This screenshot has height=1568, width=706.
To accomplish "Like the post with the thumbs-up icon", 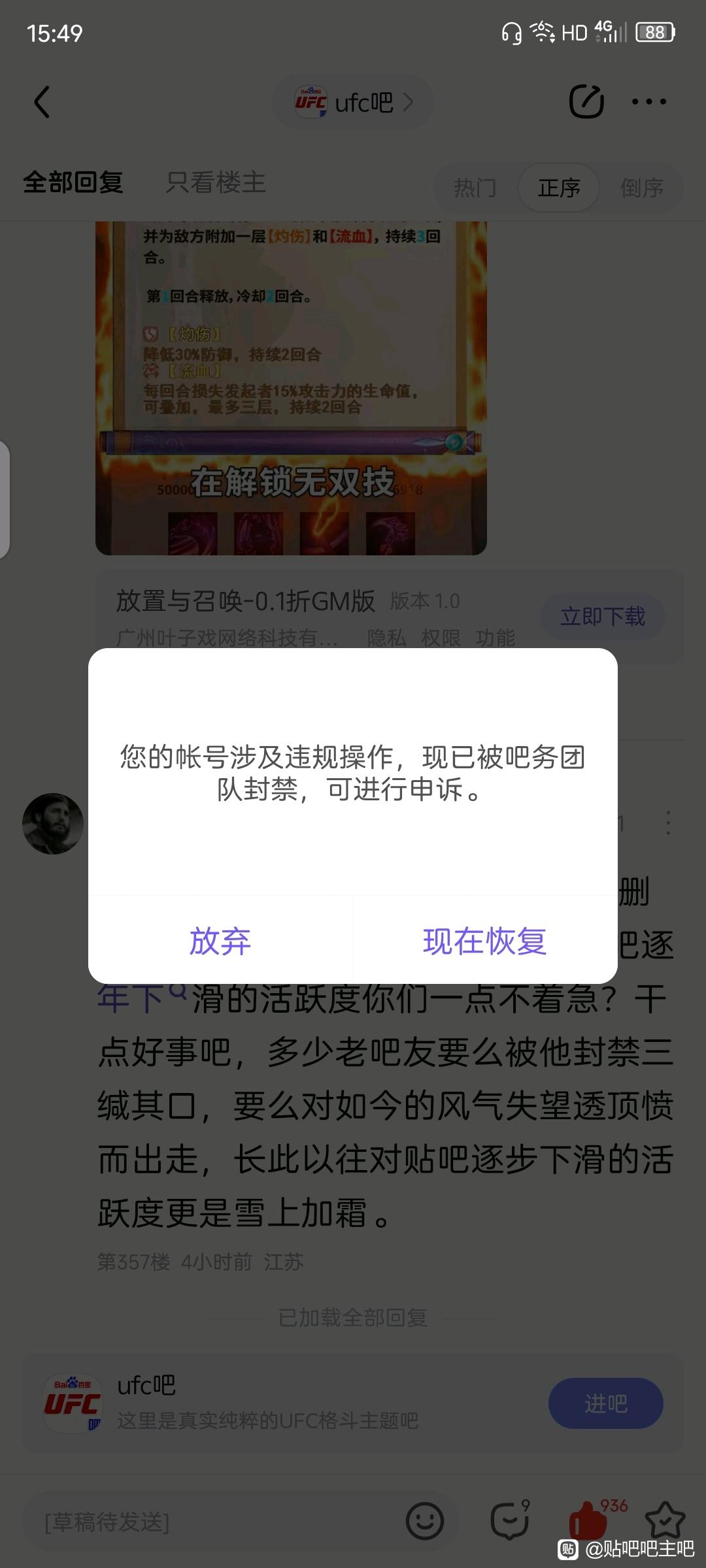I will tap(588, 1521).
